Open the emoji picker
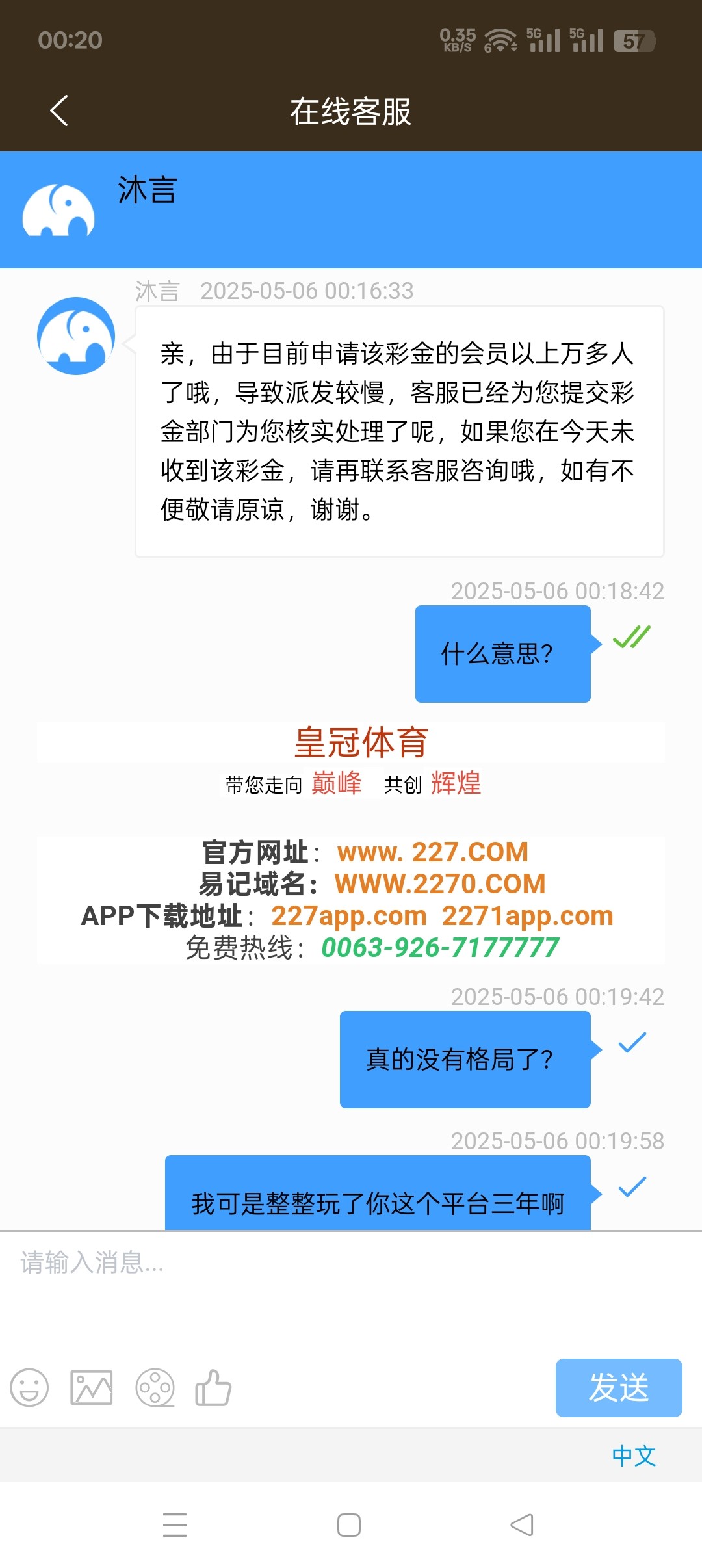This screenshot has height=1568, width=702. click(x=29, y=1387)
